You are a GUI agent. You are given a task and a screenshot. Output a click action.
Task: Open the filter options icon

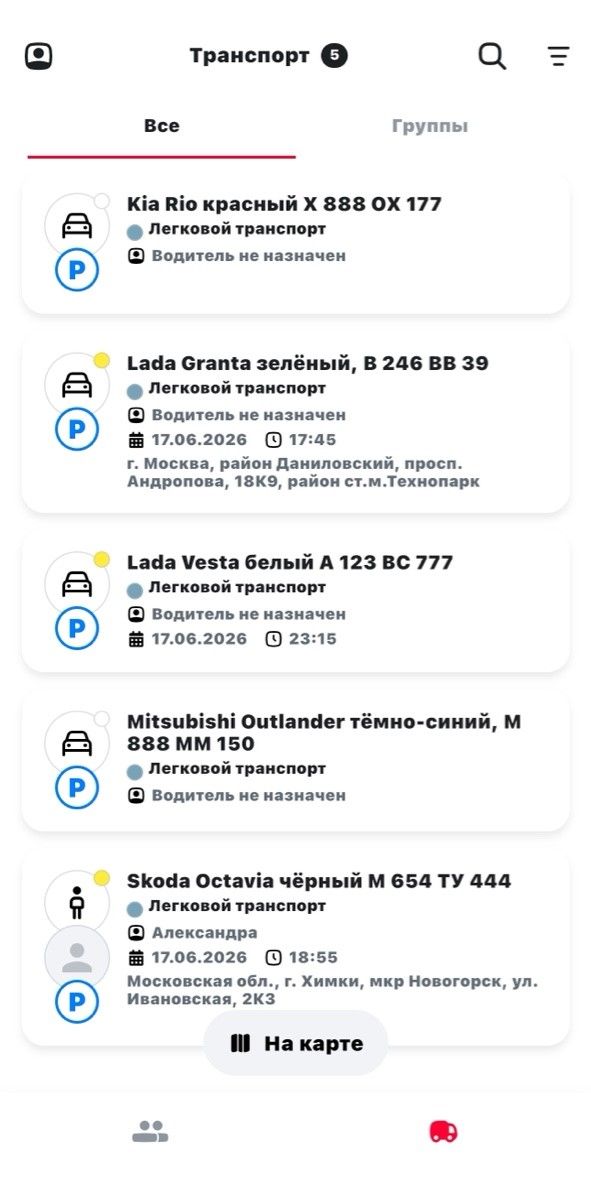(x=558, y=57)
